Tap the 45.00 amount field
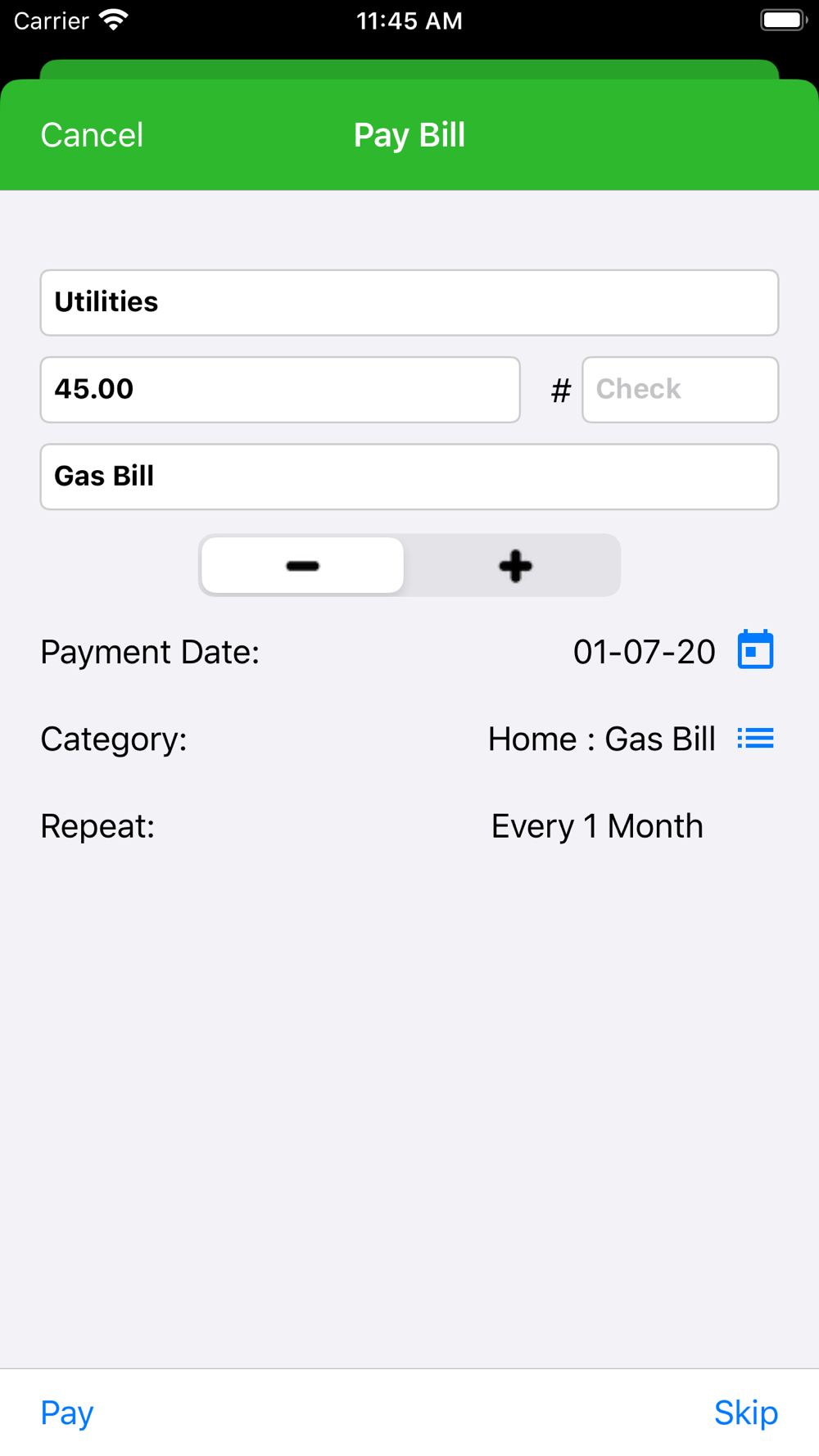The height and width of the screenshot is (1456, 819). (x=280, y=390)
